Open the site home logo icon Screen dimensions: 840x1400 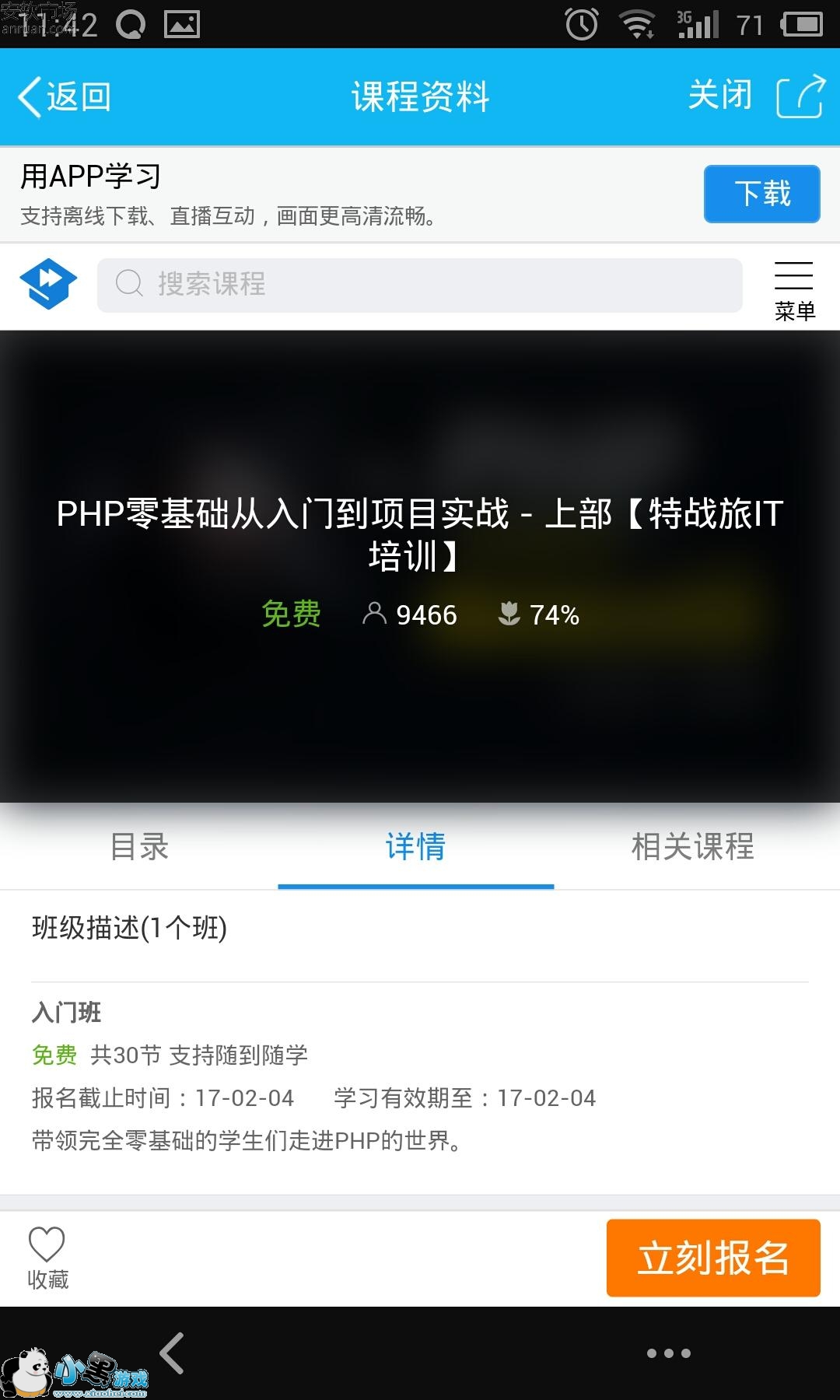click(x=48, y=284)
